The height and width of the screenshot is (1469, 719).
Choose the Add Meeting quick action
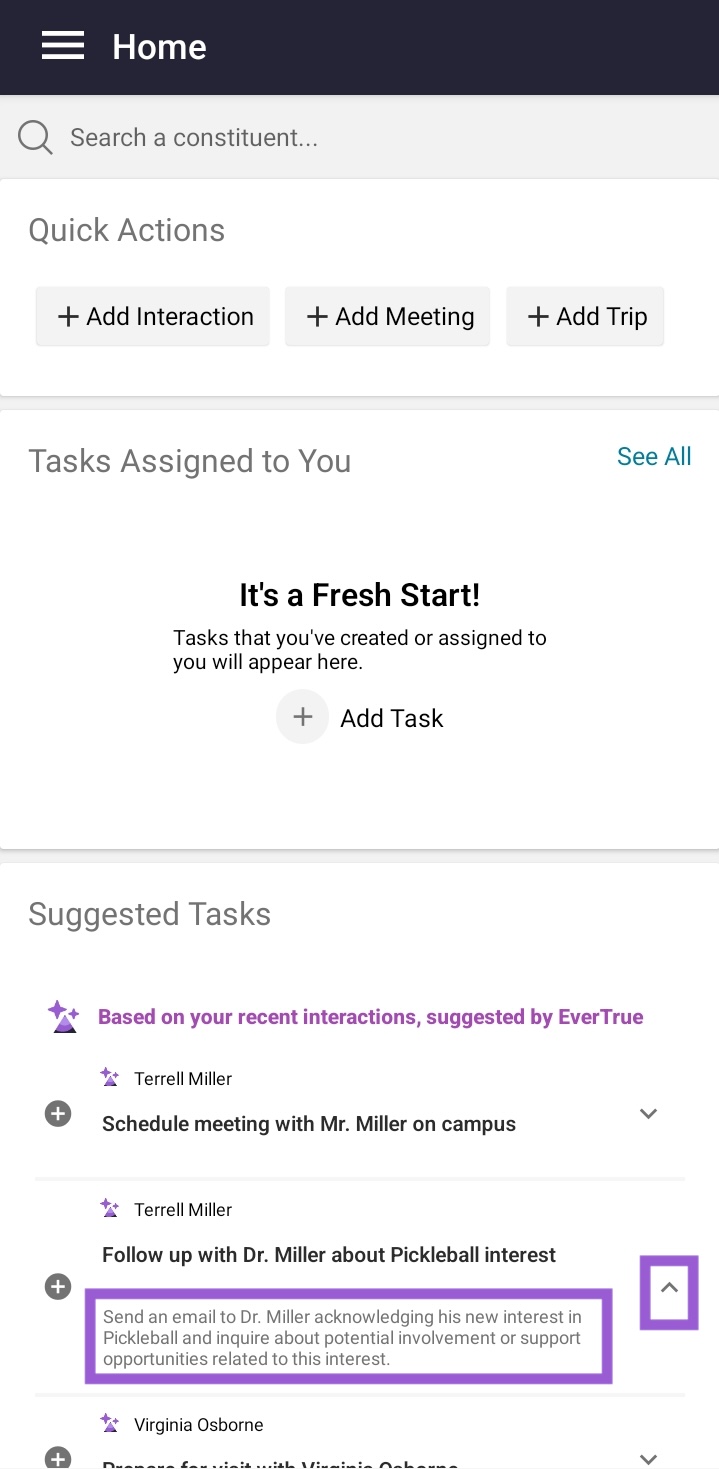tap(387, 316)
